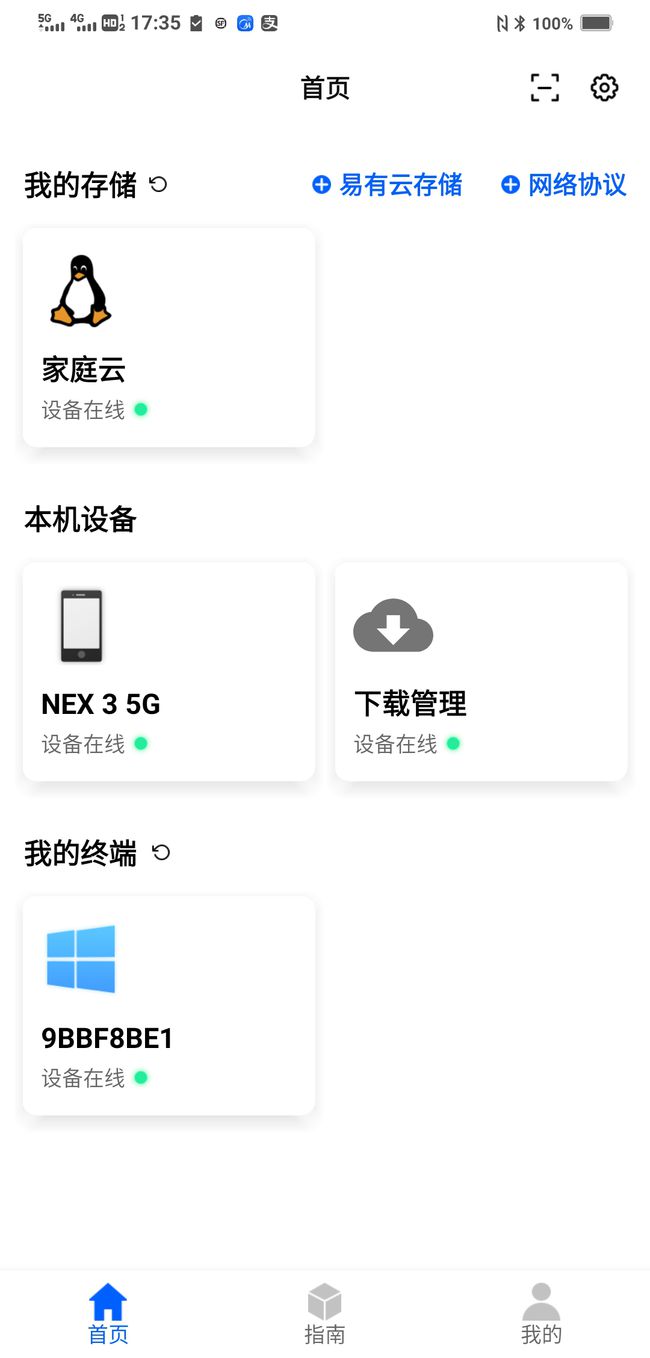Image resolution: width=650 pixels, height=1358 pixels.
Task: Add 易有云存储 storage
Action: [x=388, y=185]
